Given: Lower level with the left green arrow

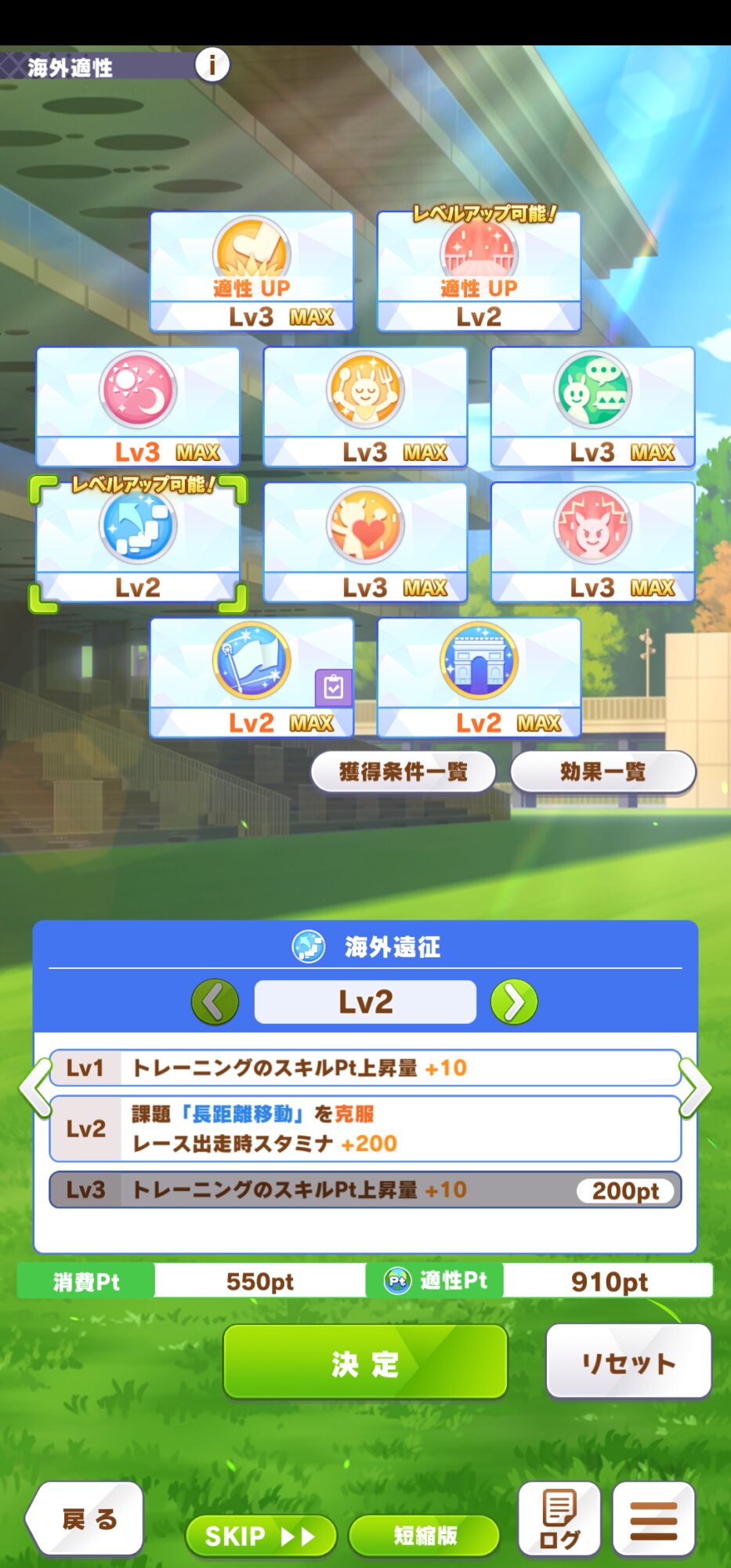Looking at the screenshot, I should [215, 1002].
